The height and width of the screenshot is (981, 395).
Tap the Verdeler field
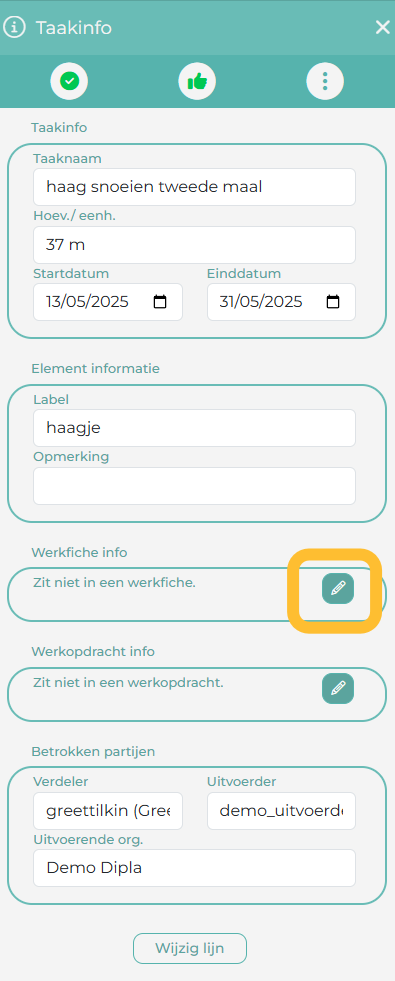(x=108, y=811)
